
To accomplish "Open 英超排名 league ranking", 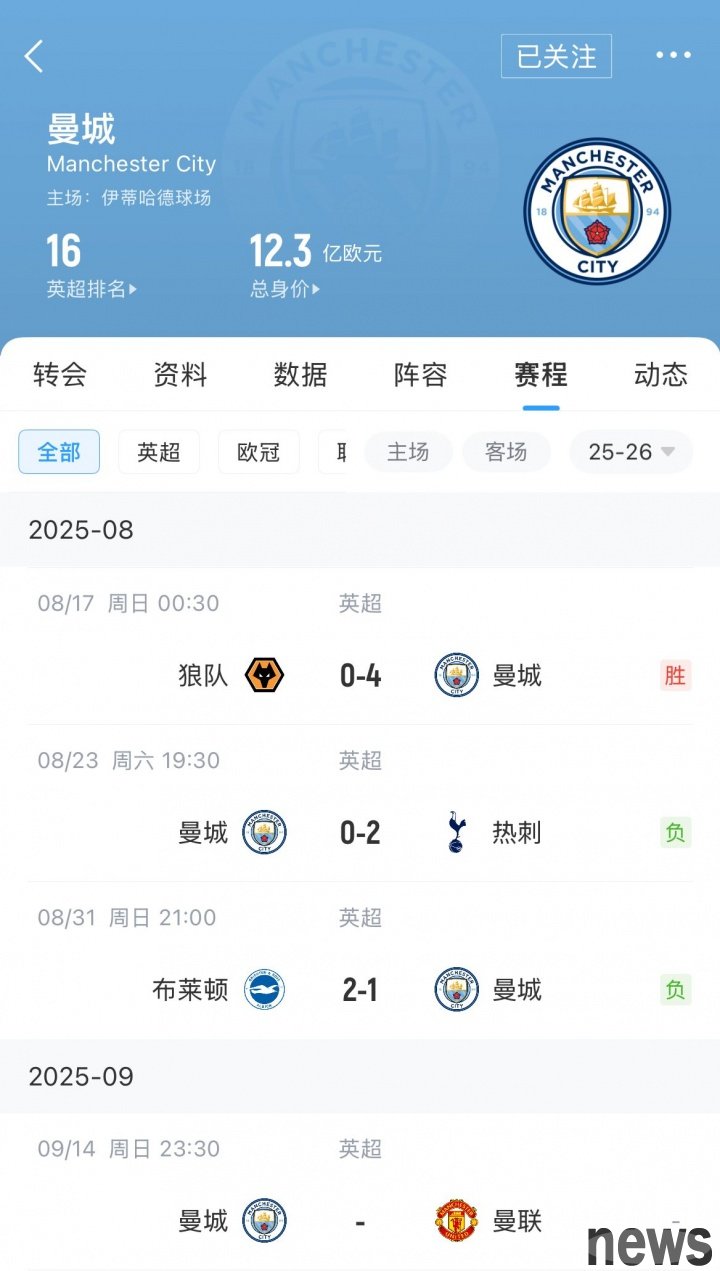I will [92, 289].
